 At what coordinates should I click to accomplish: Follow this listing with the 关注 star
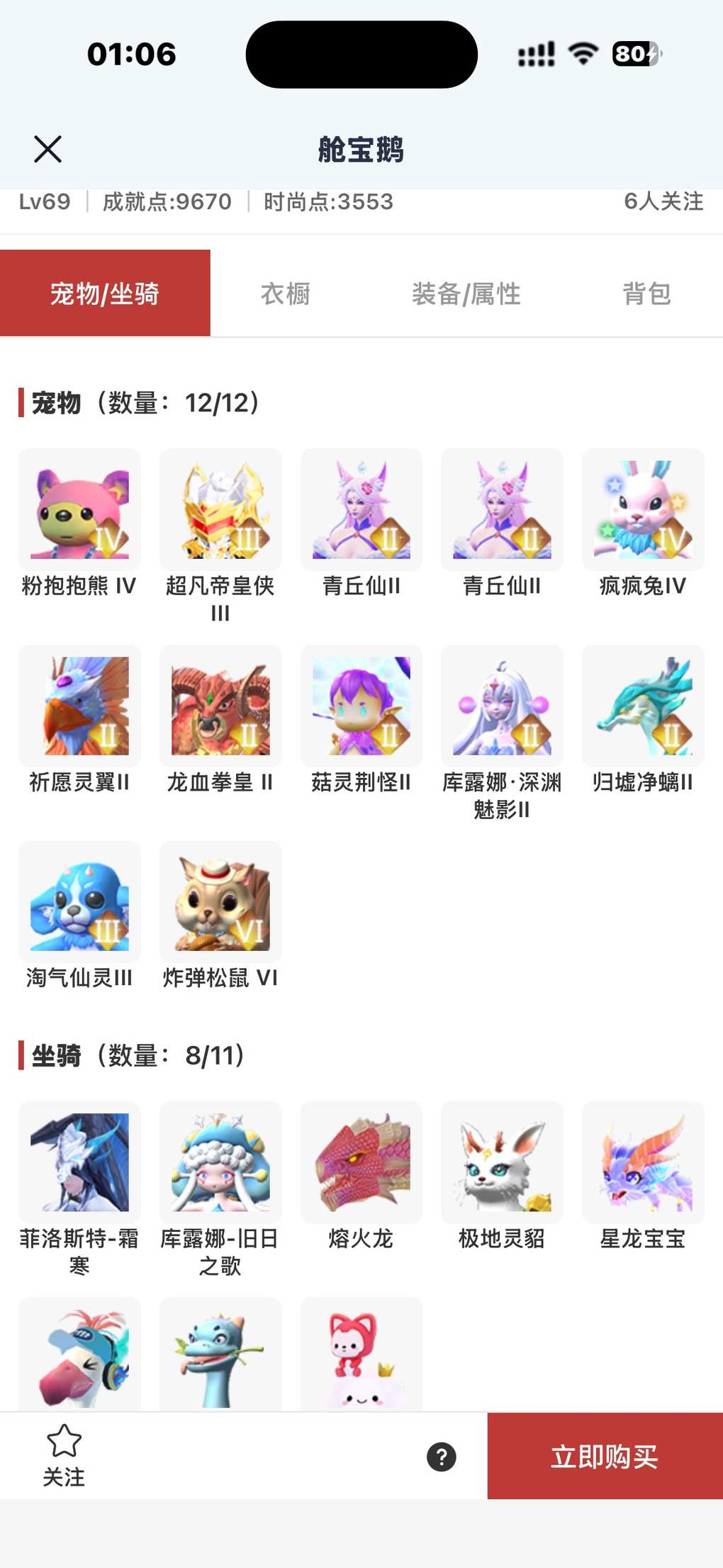click(x=64, y=1455)
